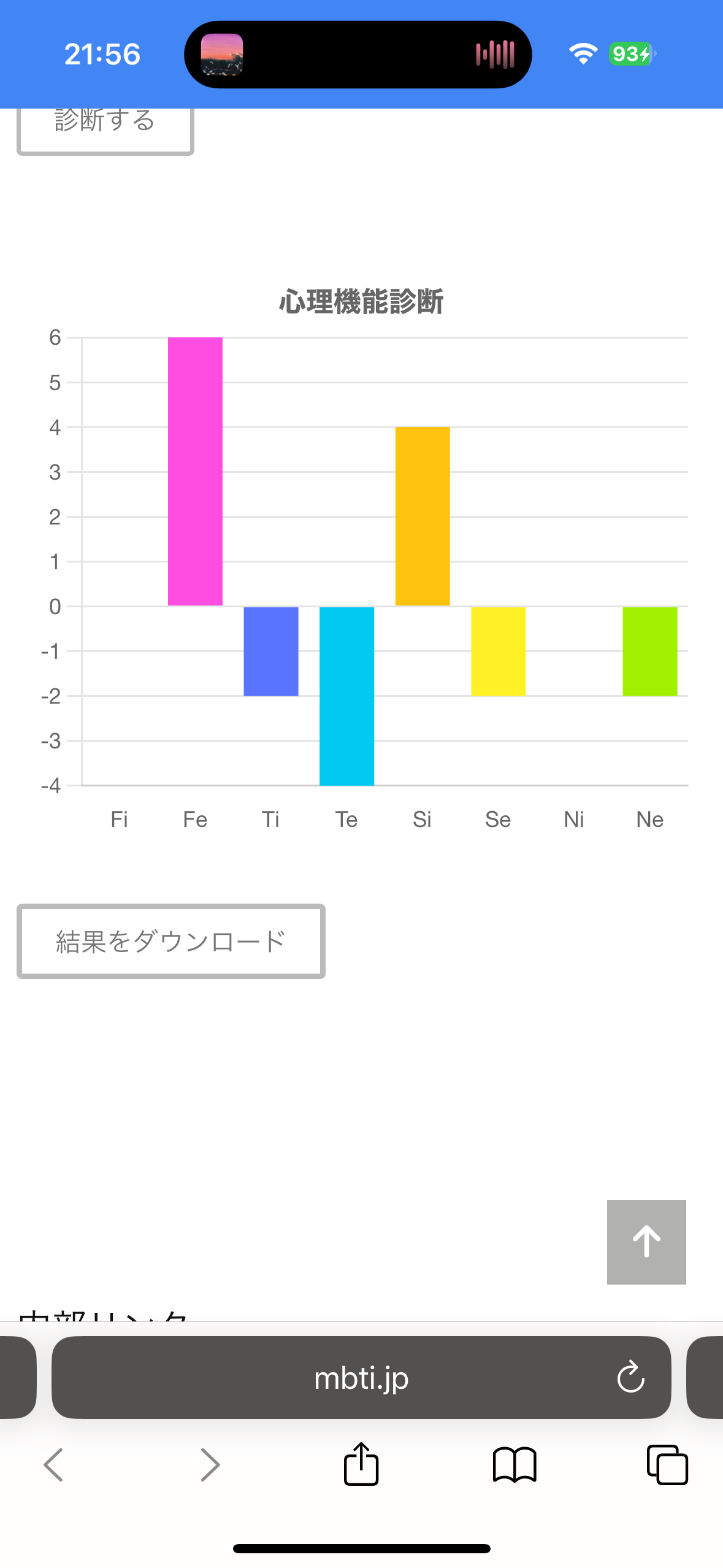The height and width of the screenshot is (1568, 723).
Task: Go forward in Safari toolbar
Action: [210, 1465]
